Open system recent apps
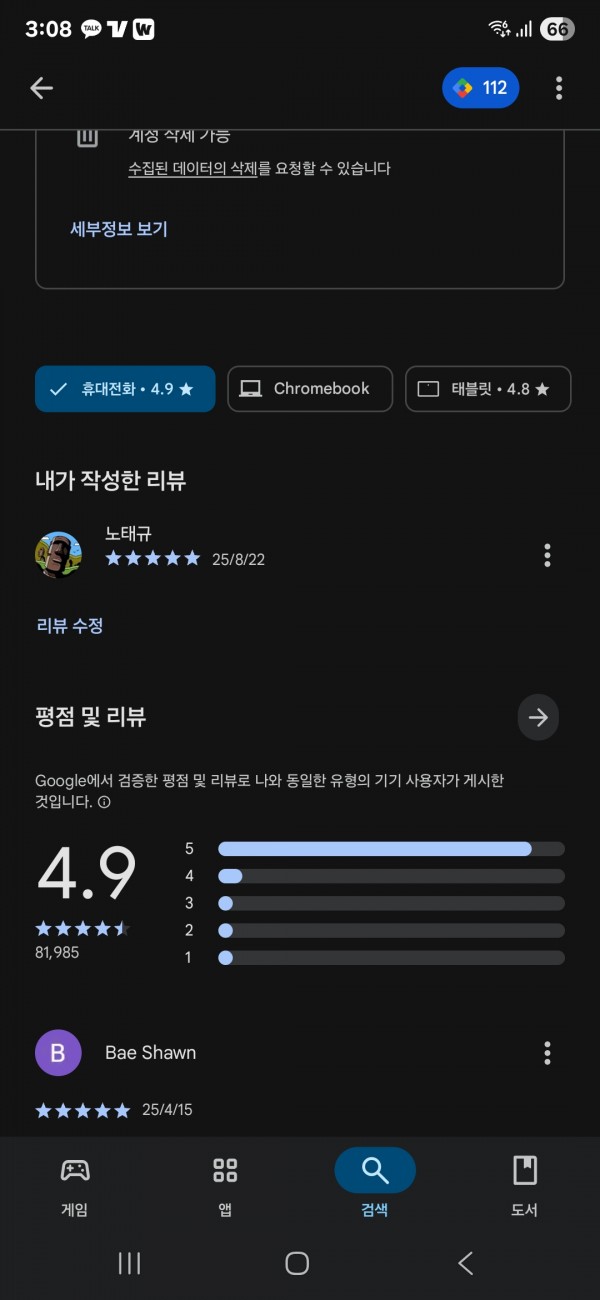 coord(129,1263)
